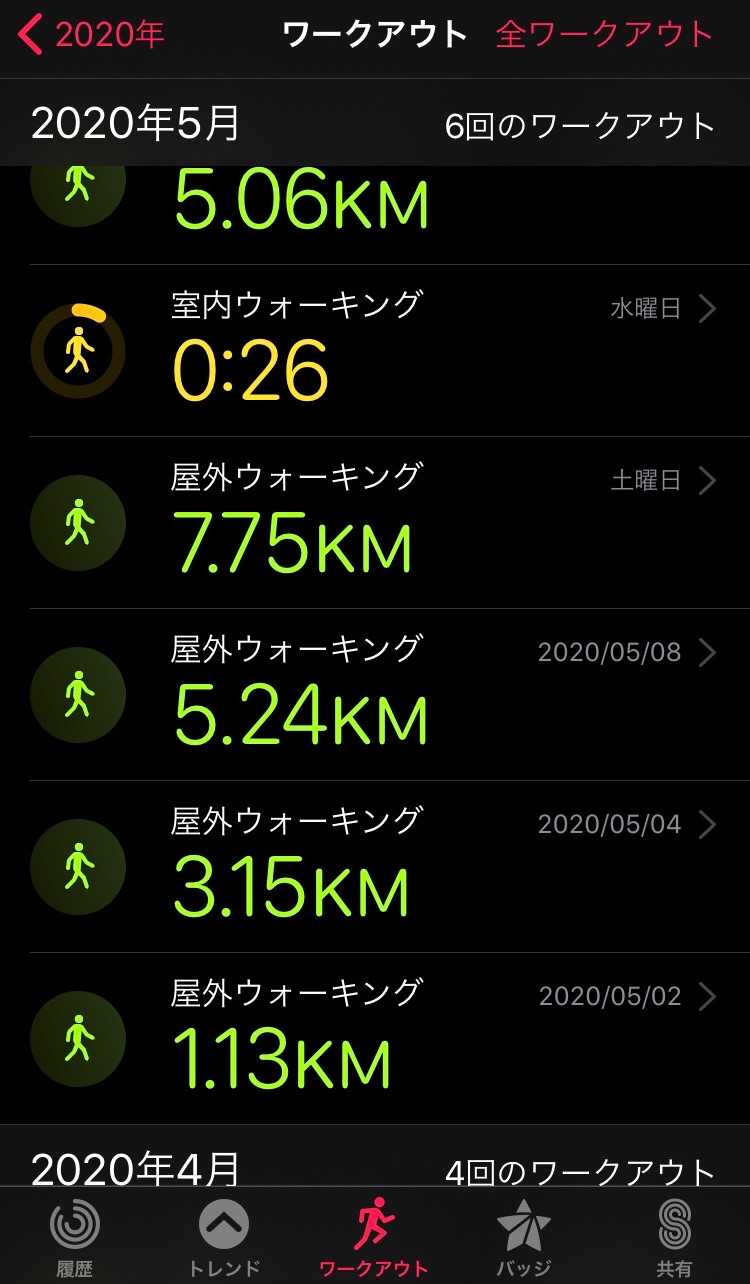
Task: Open the 5.24KM walk from 2020/05/08
Action: [x=375, y=695]
